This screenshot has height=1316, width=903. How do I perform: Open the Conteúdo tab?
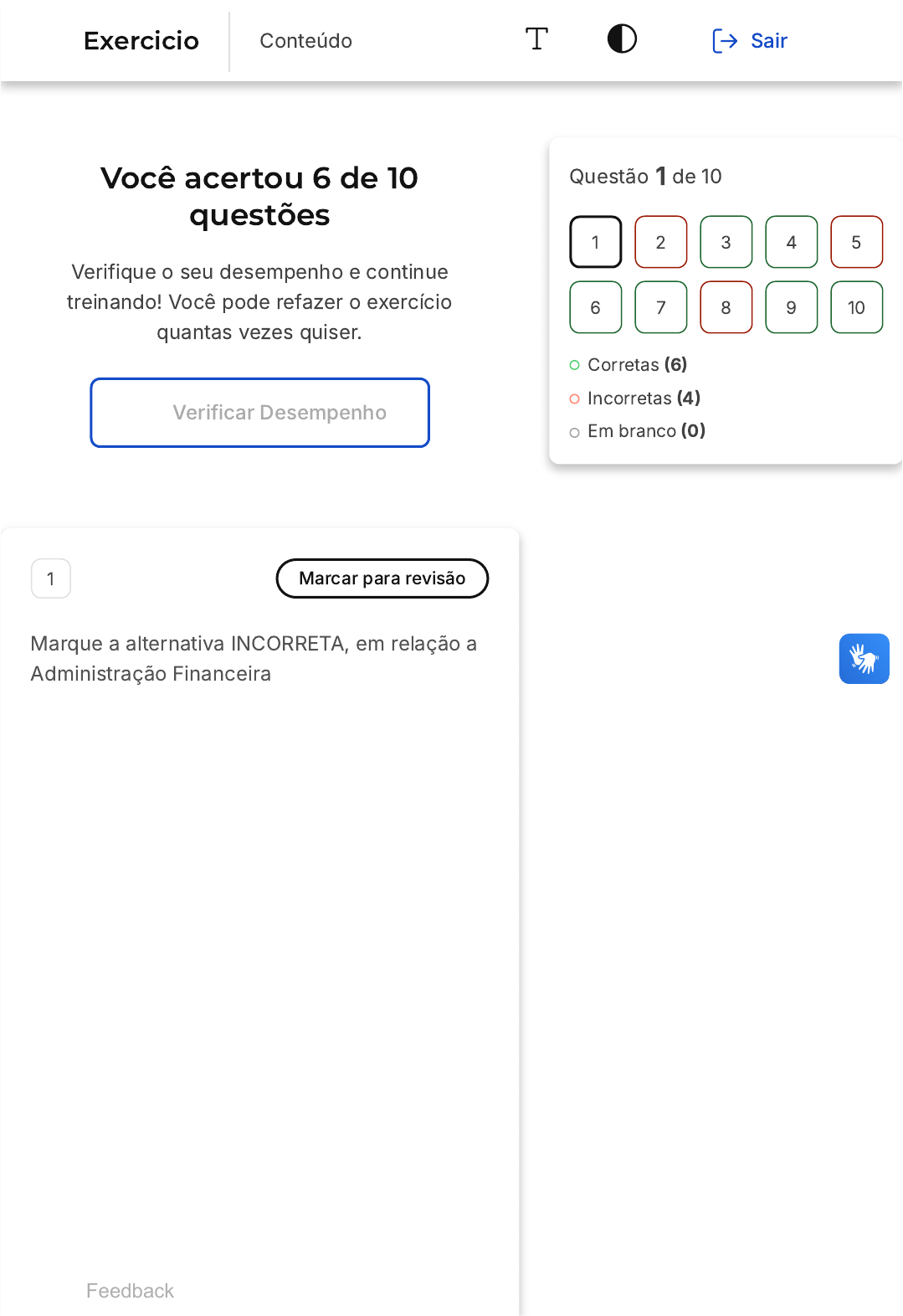(305, 41)
